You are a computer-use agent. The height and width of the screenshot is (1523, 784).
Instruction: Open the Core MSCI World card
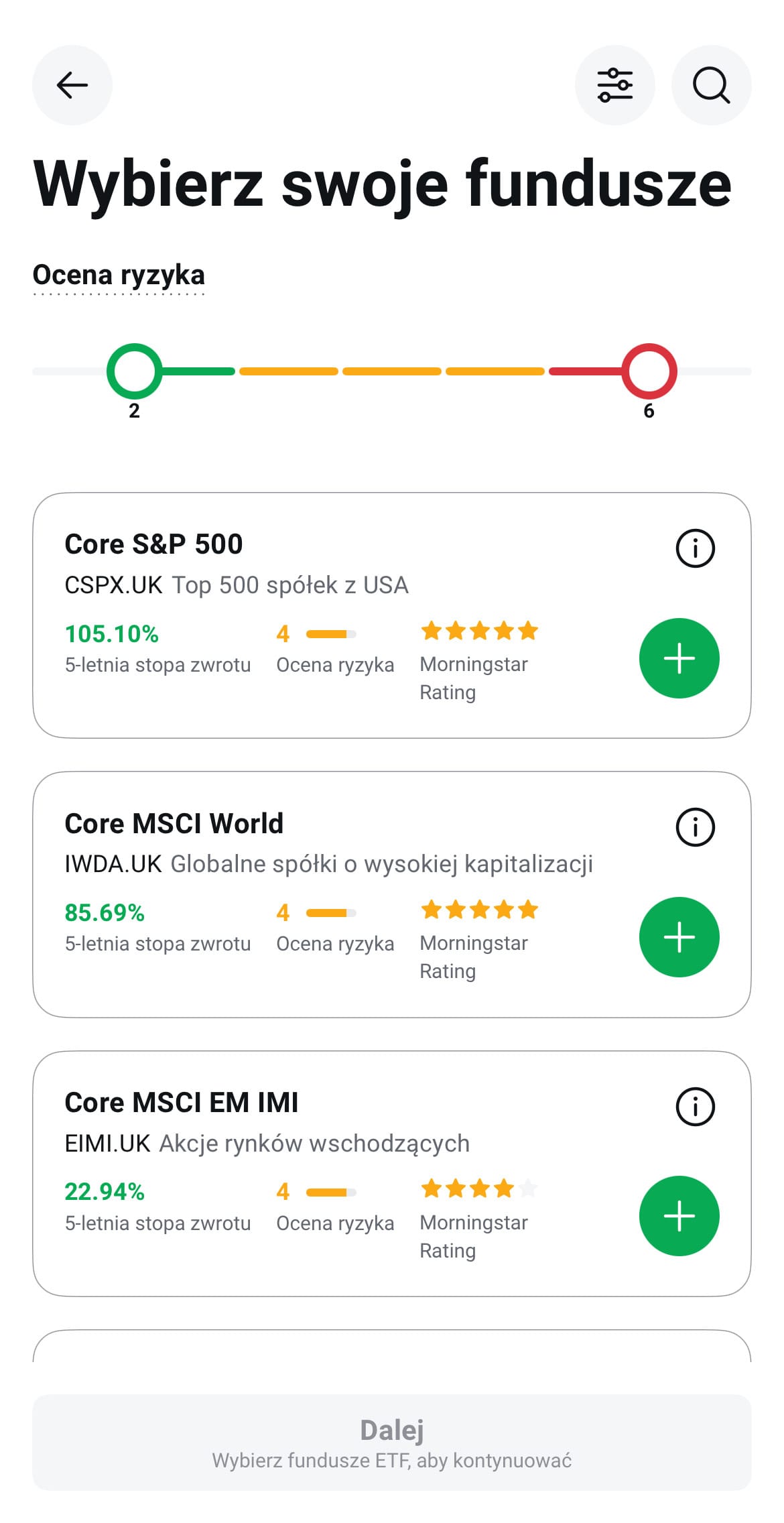click(392, 894)
